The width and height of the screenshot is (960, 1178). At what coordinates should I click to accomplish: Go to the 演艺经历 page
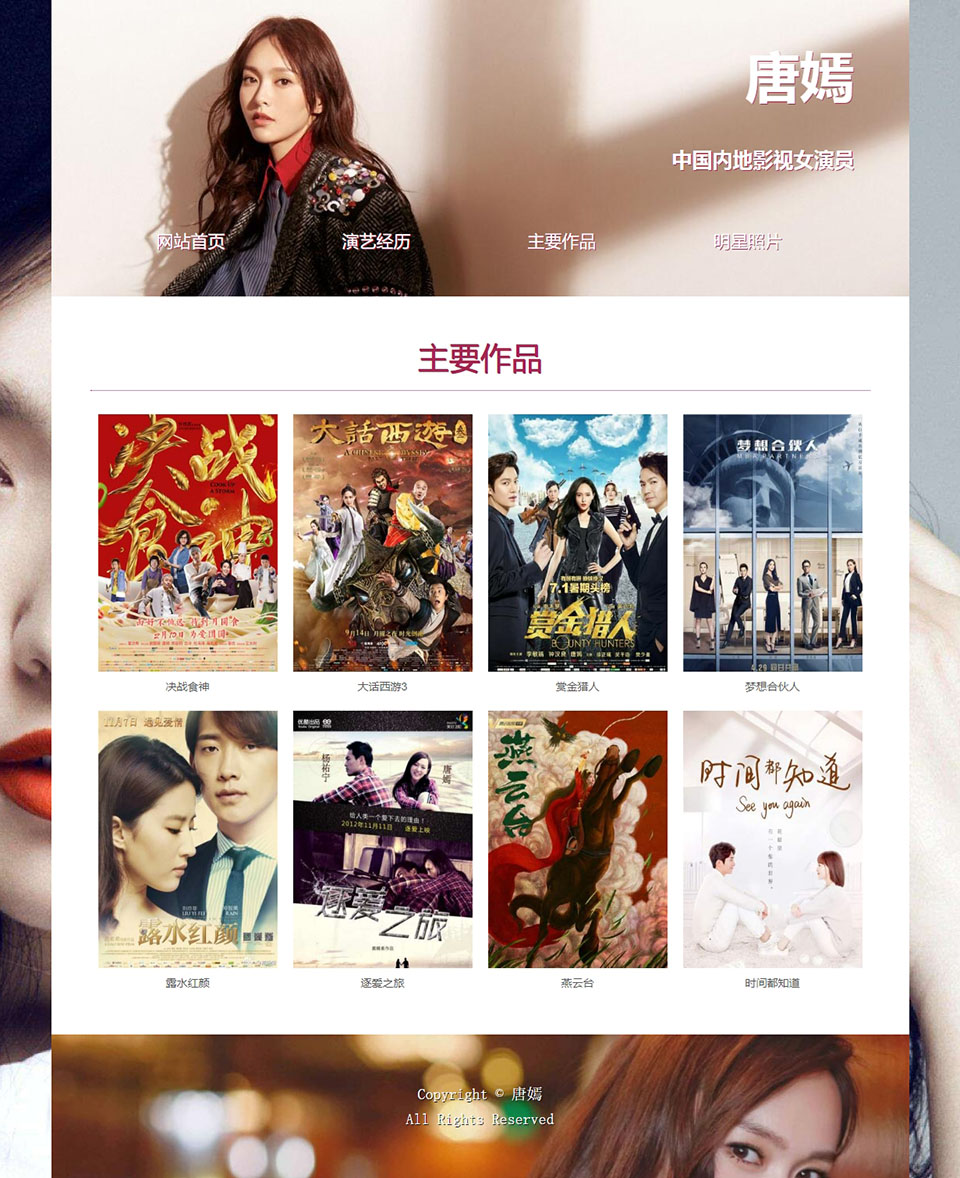pos(376,242)
